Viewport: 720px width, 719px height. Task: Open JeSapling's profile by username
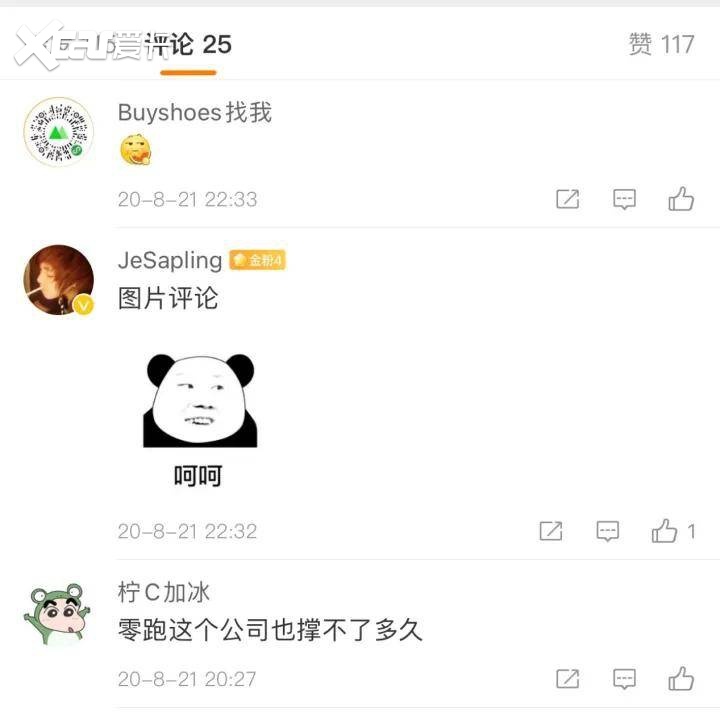pos(170,260)
